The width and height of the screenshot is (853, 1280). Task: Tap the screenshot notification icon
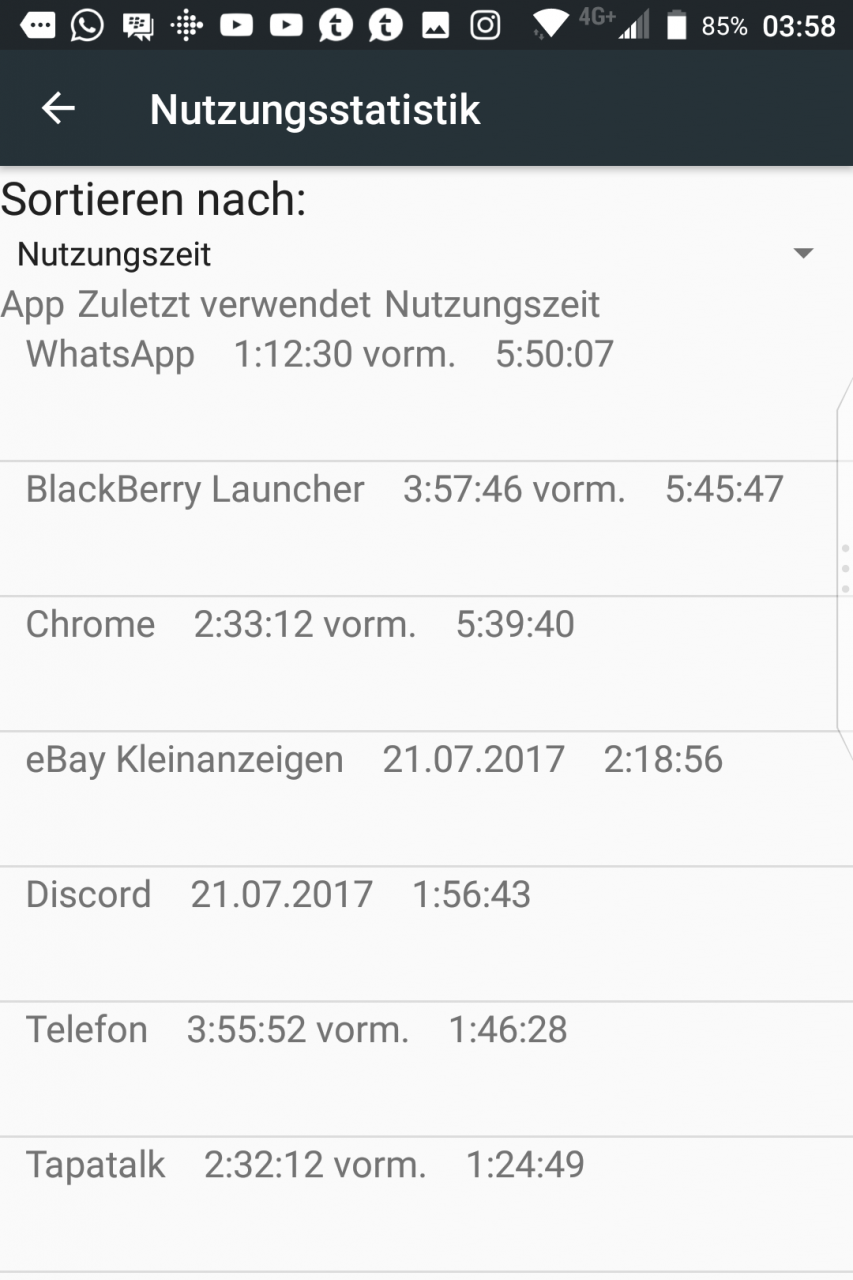click(436, 25)
